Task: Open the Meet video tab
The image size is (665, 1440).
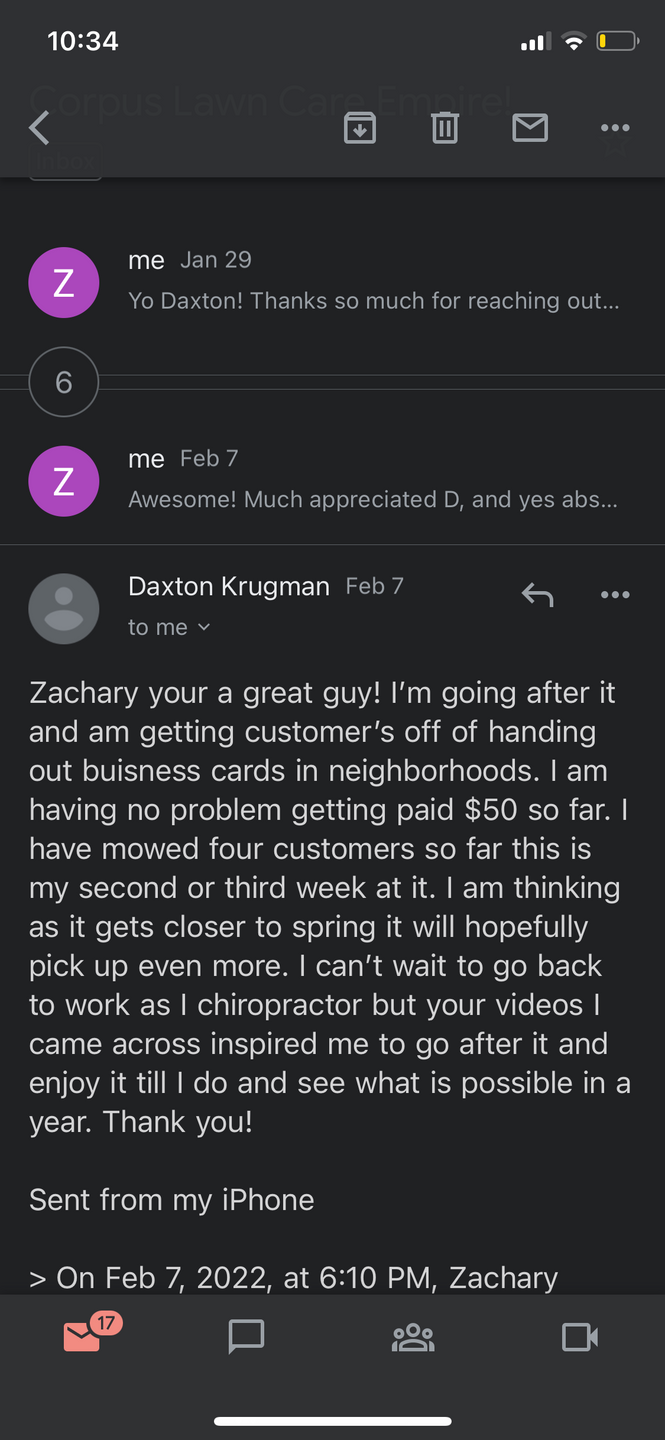Action: (580, 1337)
